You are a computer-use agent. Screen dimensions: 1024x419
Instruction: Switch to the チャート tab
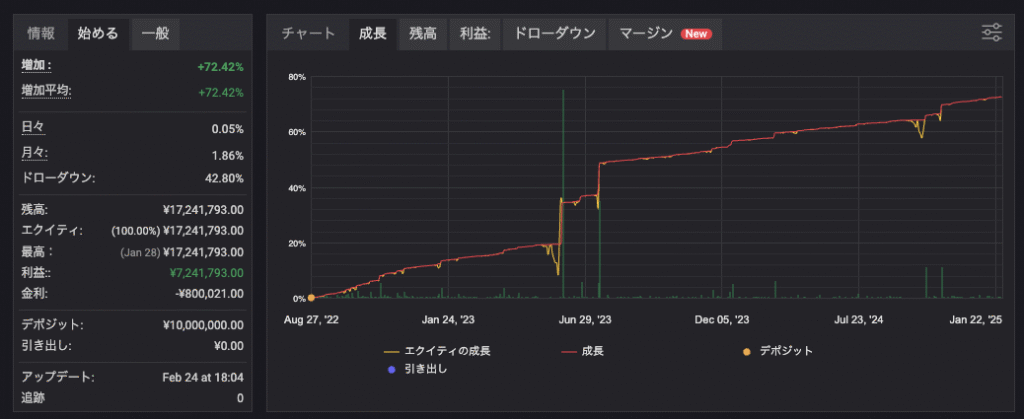[x=308, y=34]
